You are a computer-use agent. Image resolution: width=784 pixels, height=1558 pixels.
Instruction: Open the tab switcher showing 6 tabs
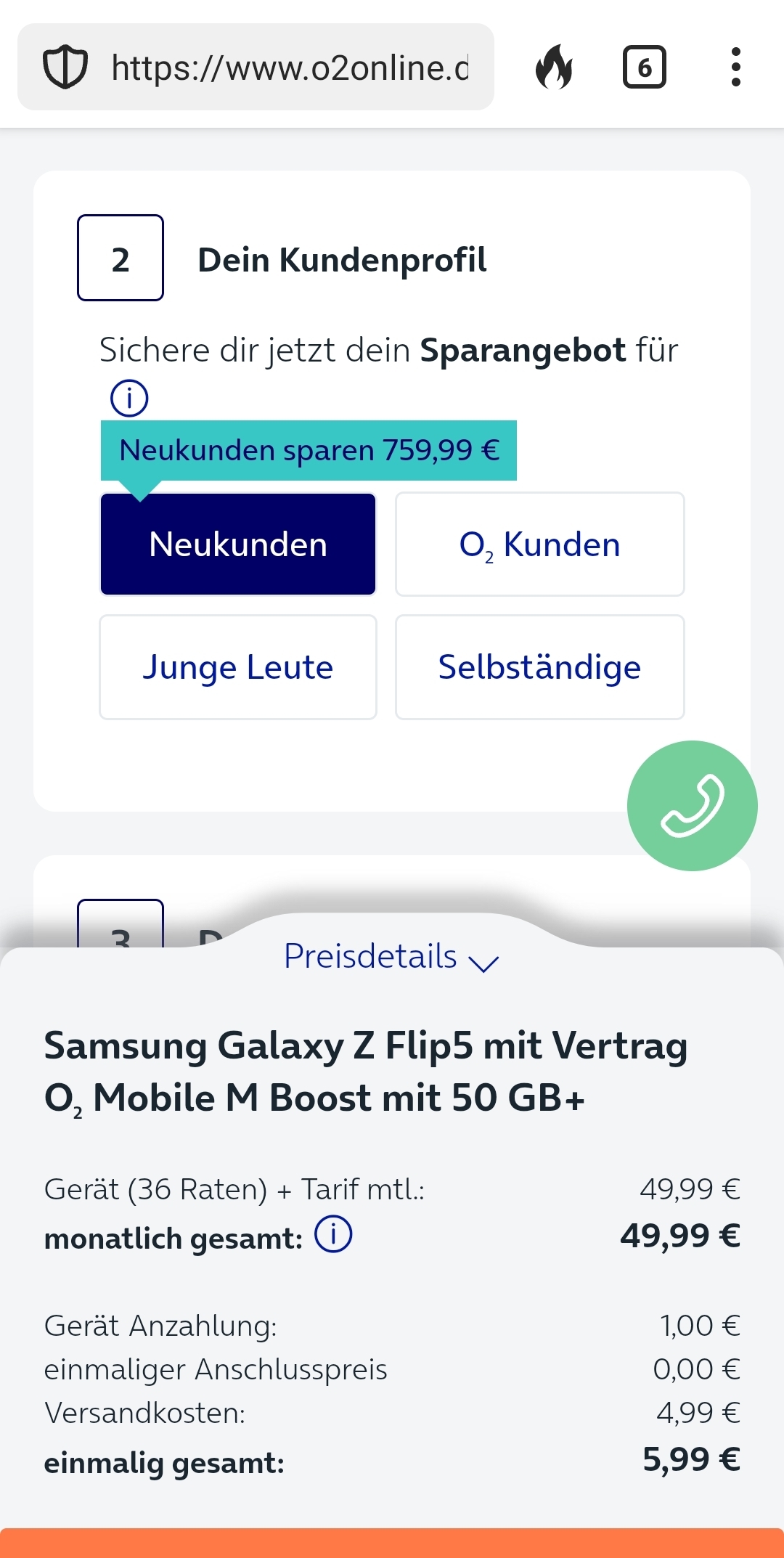click(644, 68)
